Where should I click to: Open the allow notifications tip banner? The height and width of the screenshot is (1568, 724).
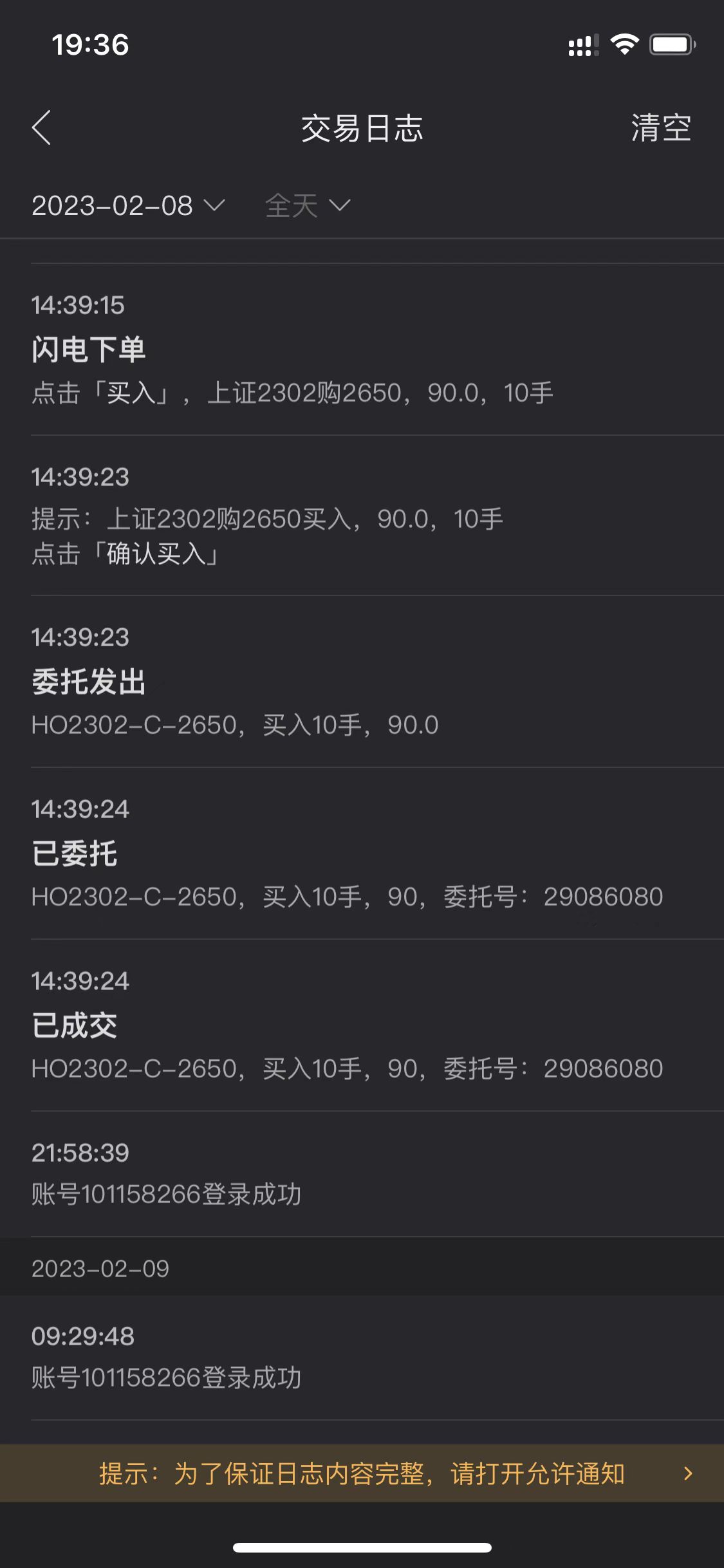(x=362, y=1473)
